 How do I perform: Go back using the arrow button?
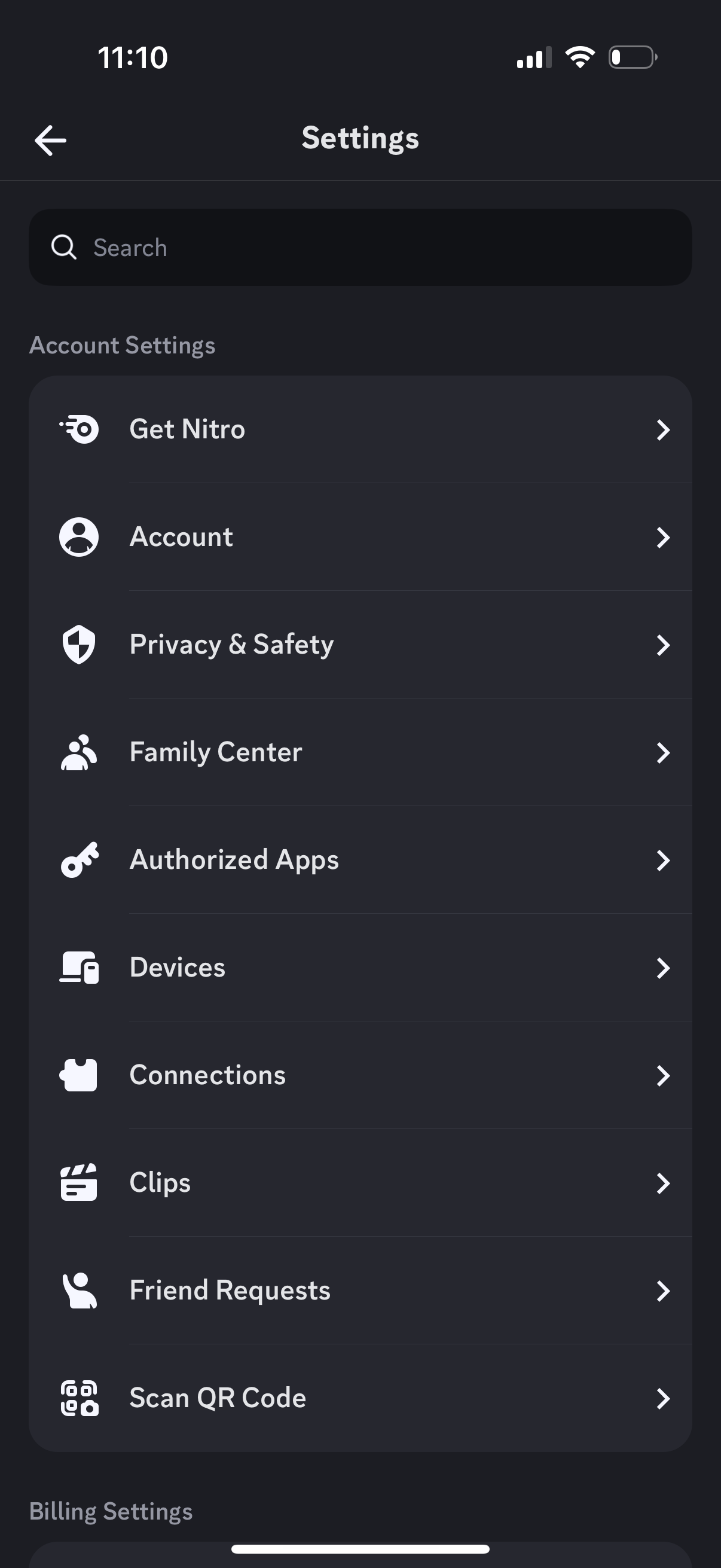click(x=50, y=139)
